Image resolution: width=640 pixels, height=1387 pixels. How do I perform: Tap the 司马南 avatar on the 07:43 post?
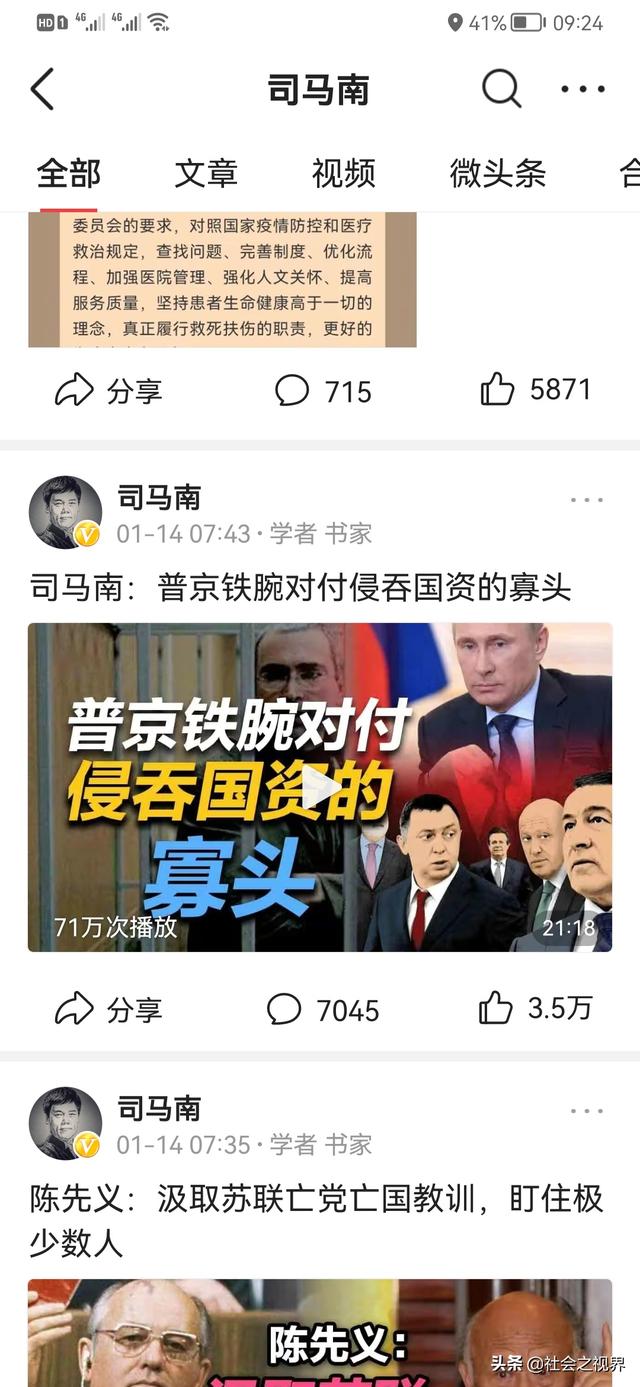(65, 512)
